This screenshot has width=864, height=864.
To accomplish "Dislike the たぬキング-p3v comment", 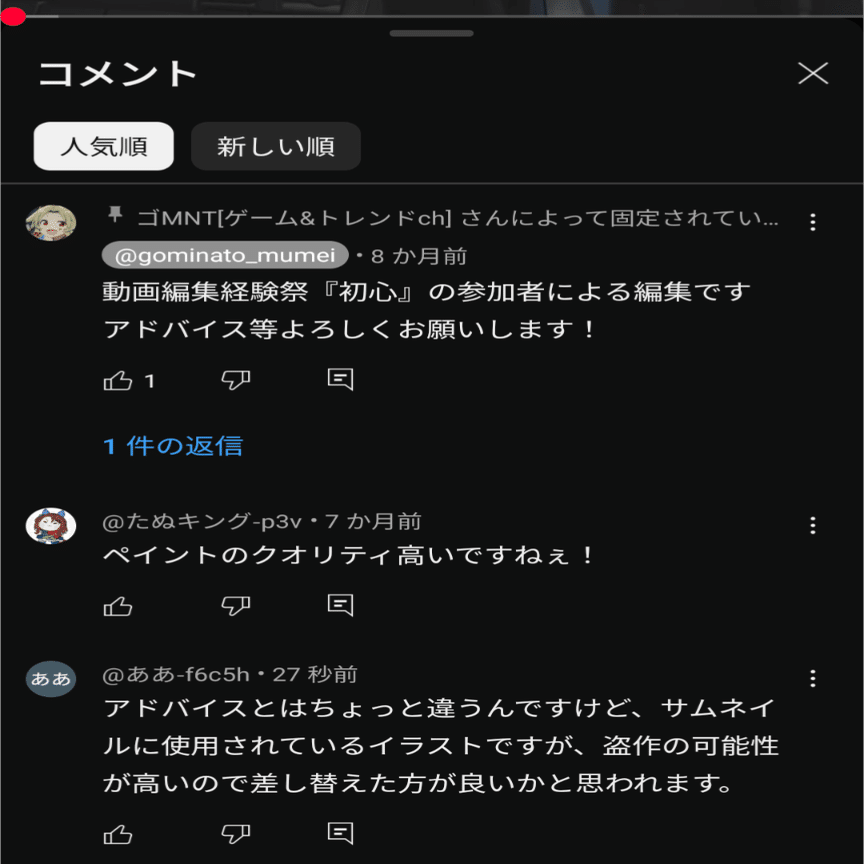I will (235, 605).
